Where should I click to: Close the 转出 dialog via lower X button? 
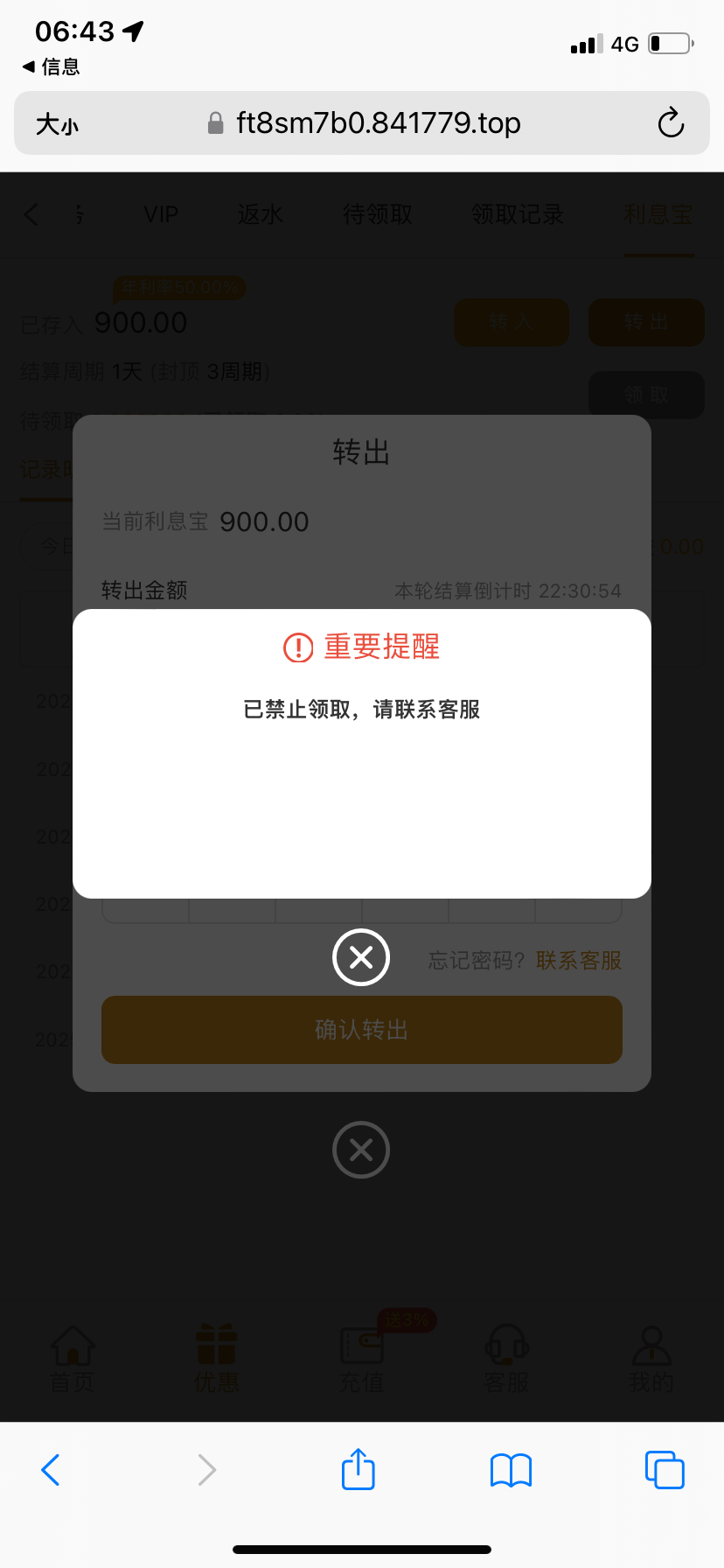pos(361,1150)
